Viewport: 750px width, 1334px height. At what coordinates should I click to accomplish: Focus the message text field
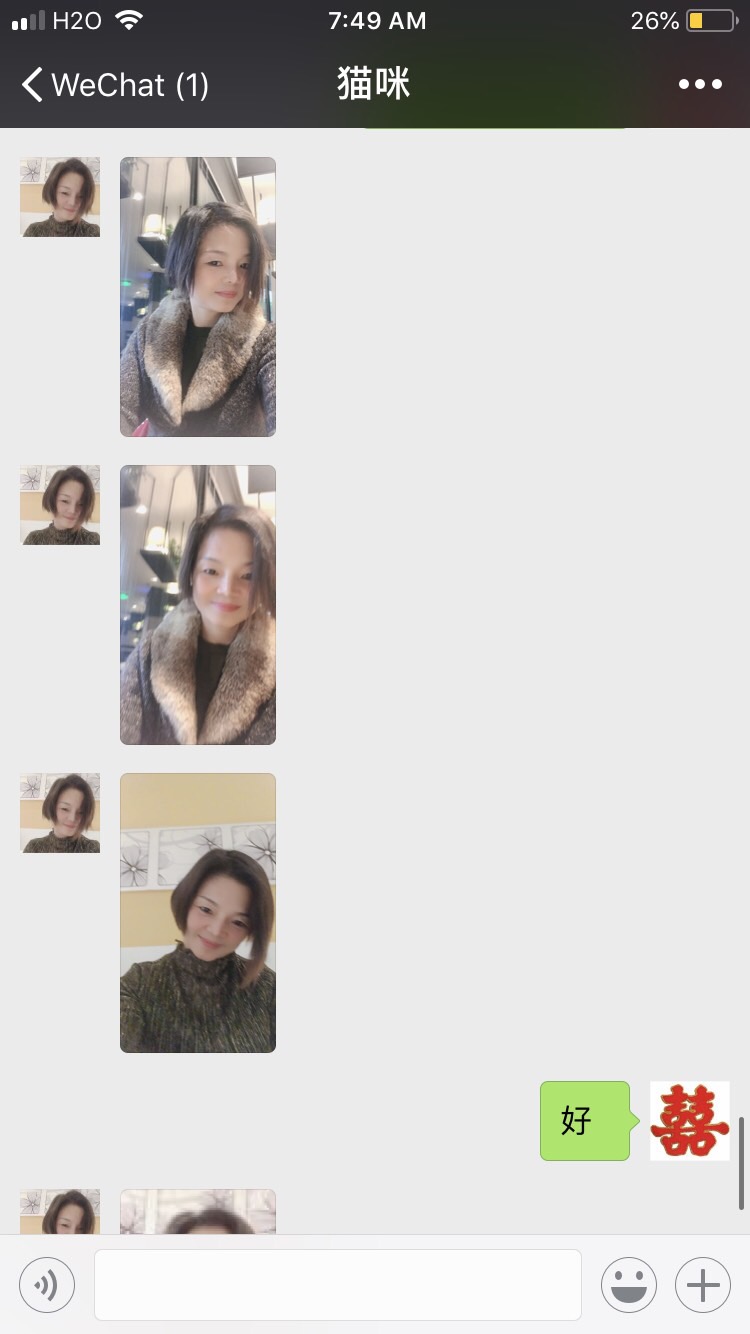pyautogui.click(x=338, y=1285)
